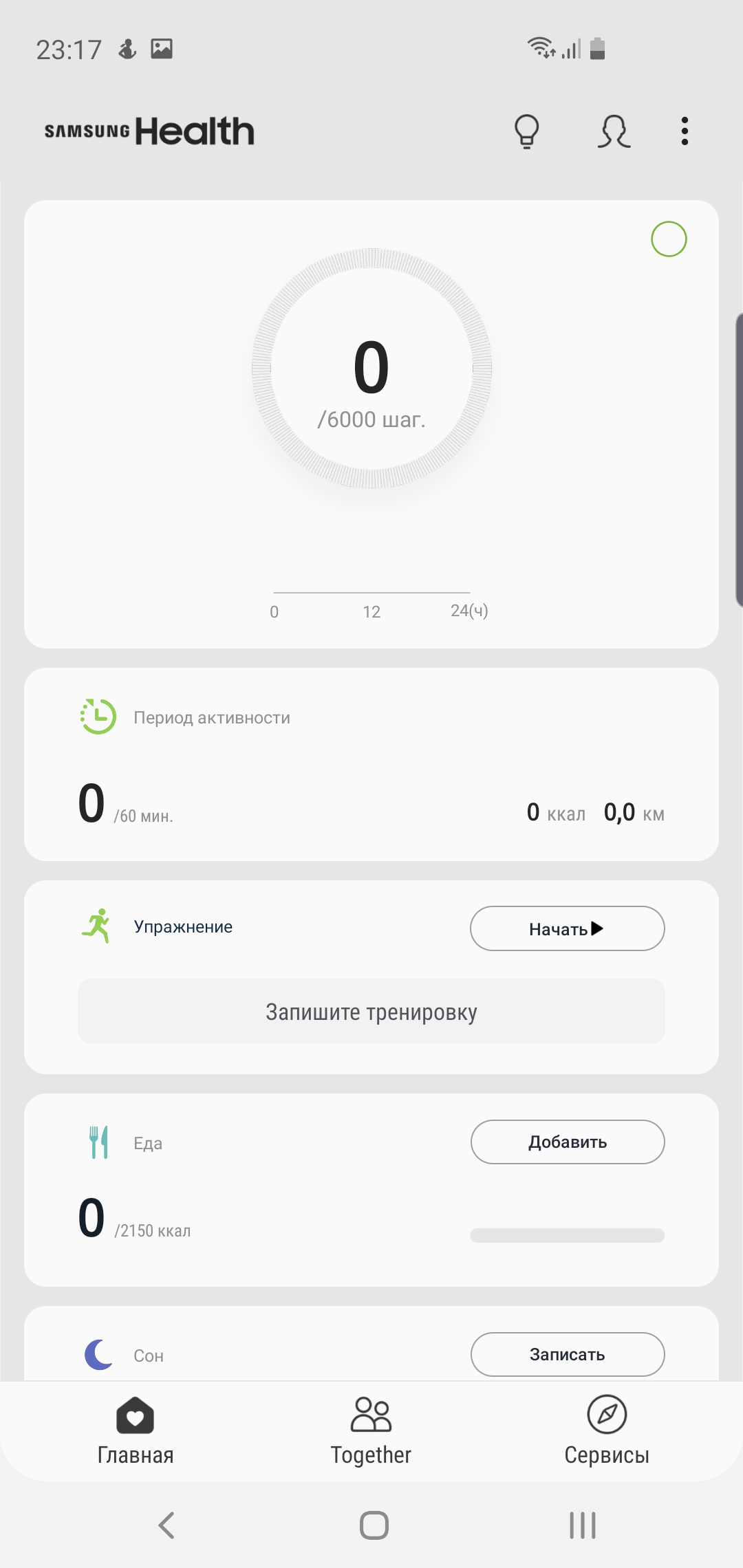Switch to the Together tab
Screen dimensions: 743x1568
pyautogui.click(x=371, y=1430)
